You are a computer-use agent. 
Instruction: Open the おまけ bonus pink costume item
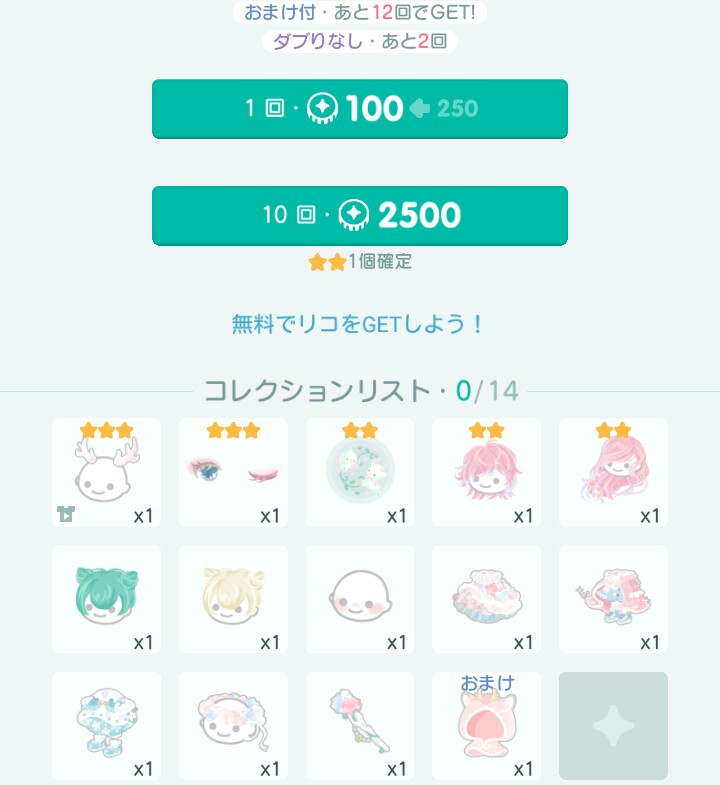486,726
